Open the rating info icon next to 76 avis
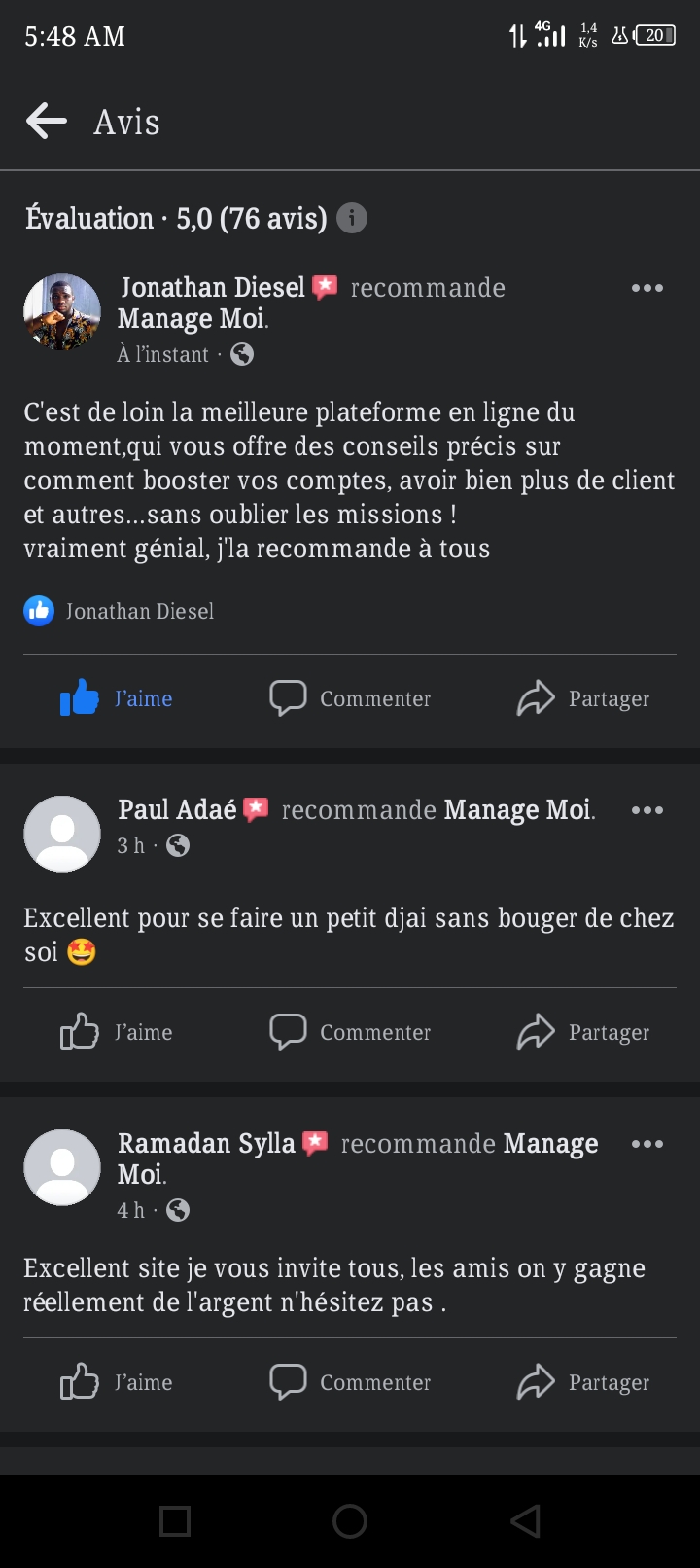Screen dimensions: 700x1568 coord(352,218)
